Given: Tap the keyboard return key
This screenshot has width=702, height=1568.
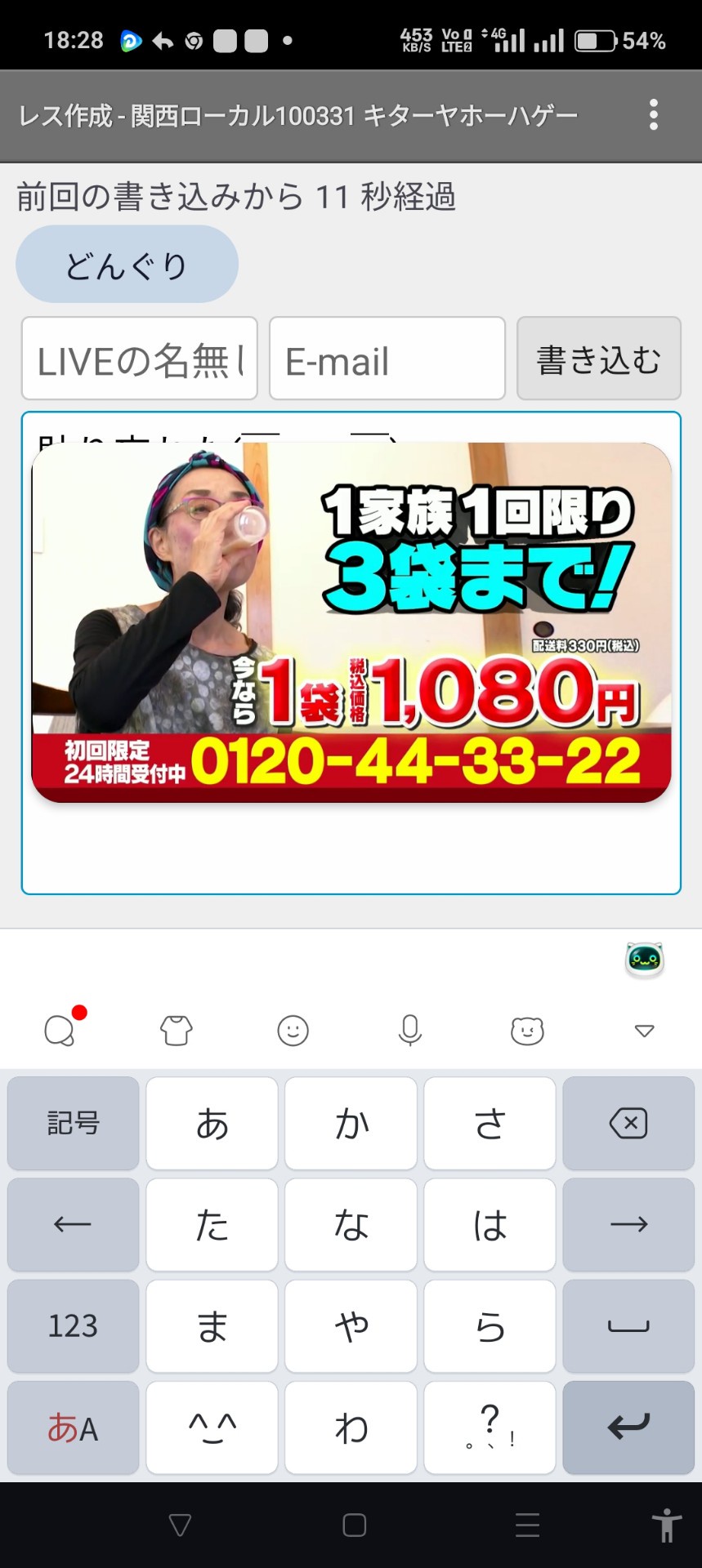Looking at the screenshot, I should coord(628,1428).
